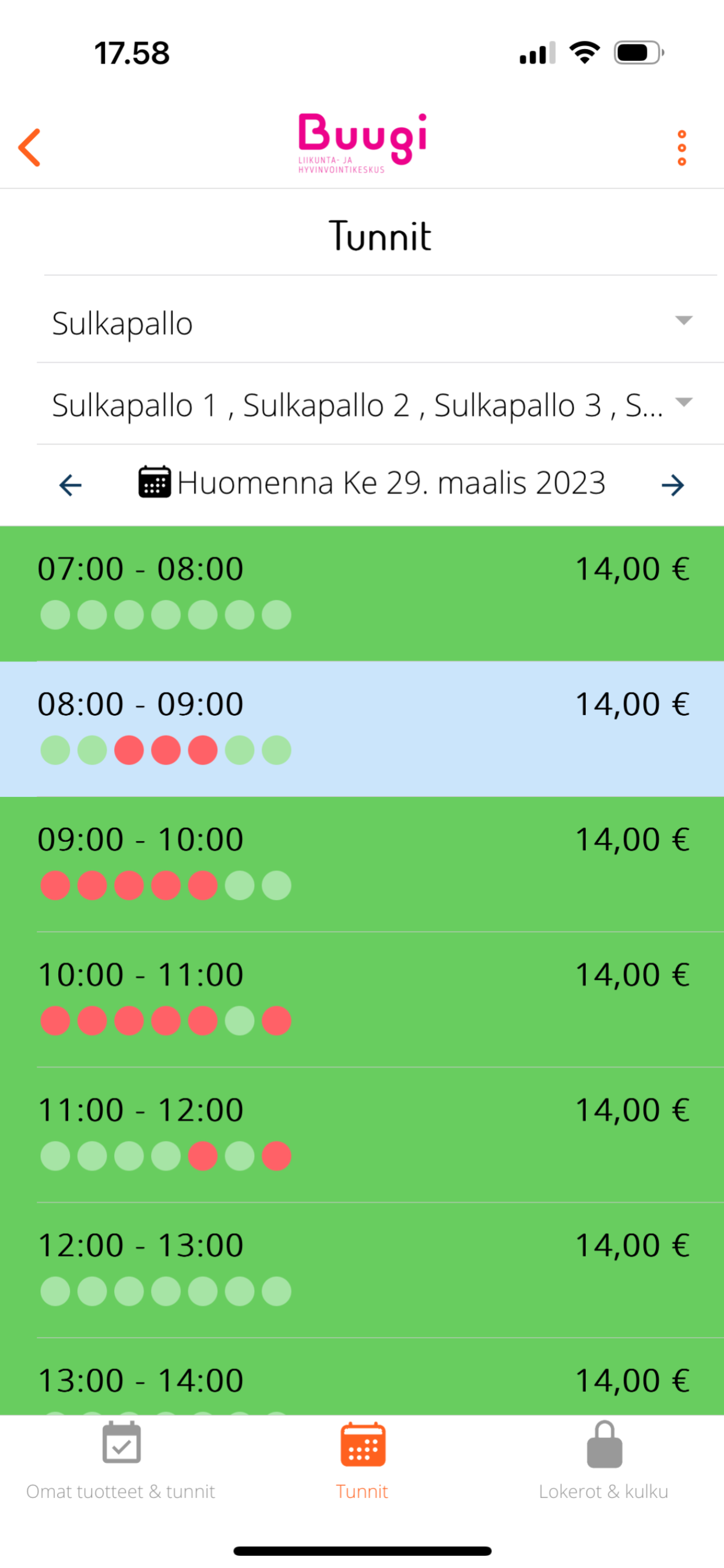Open the 13:00 - 14:00 slot
The width and height of the screenshot is (724, 1568).
click(x=362, y=1376)
